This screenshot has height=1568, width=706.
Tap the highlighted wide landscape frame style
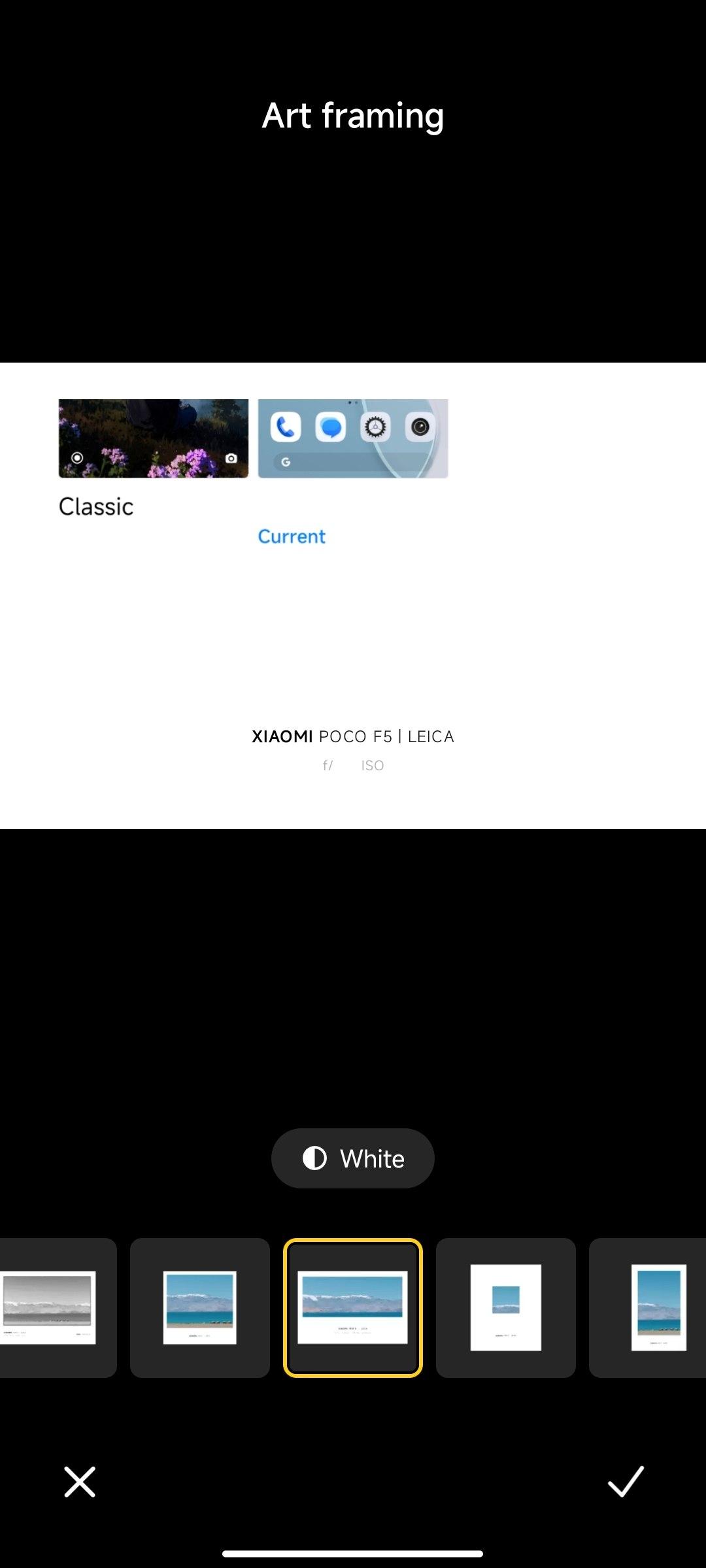click(x=353, y=1308)
